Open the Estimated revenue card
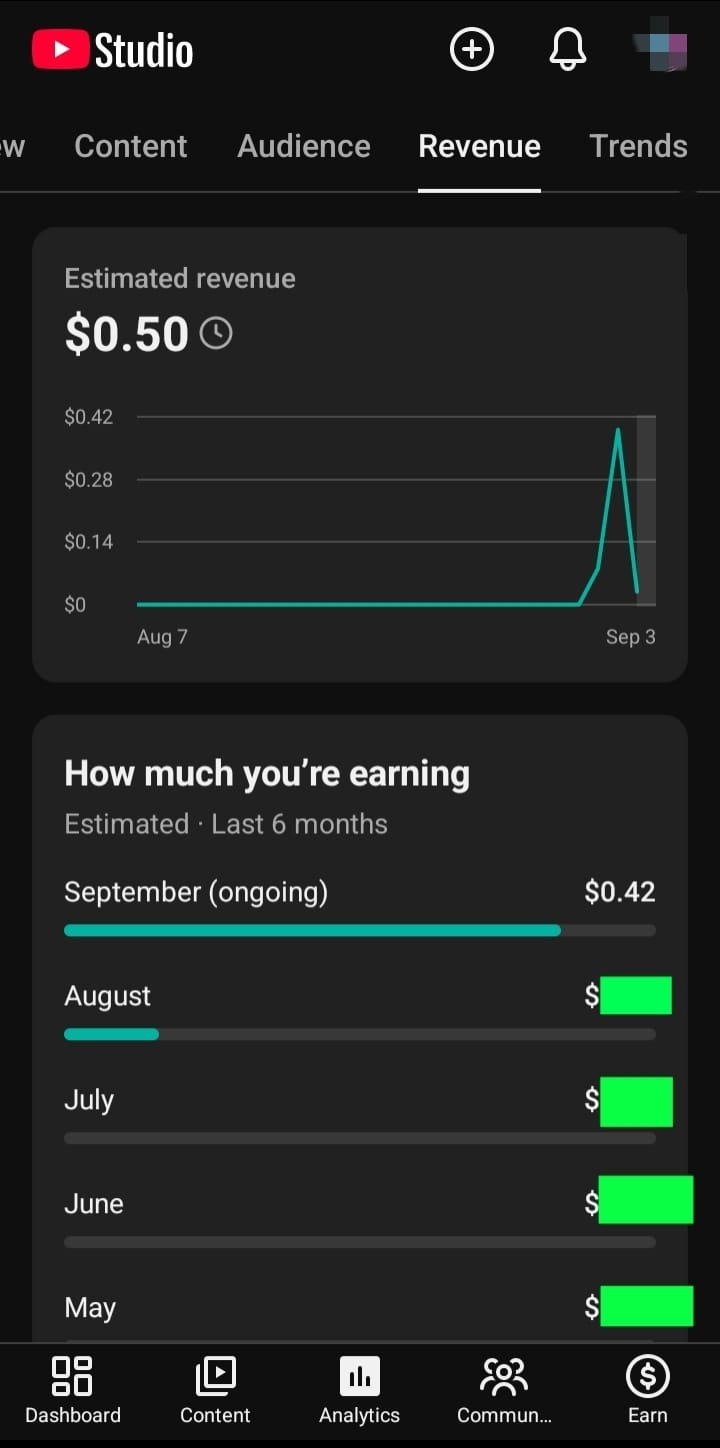Screen dimensions: 720x1448 [360, 455]
